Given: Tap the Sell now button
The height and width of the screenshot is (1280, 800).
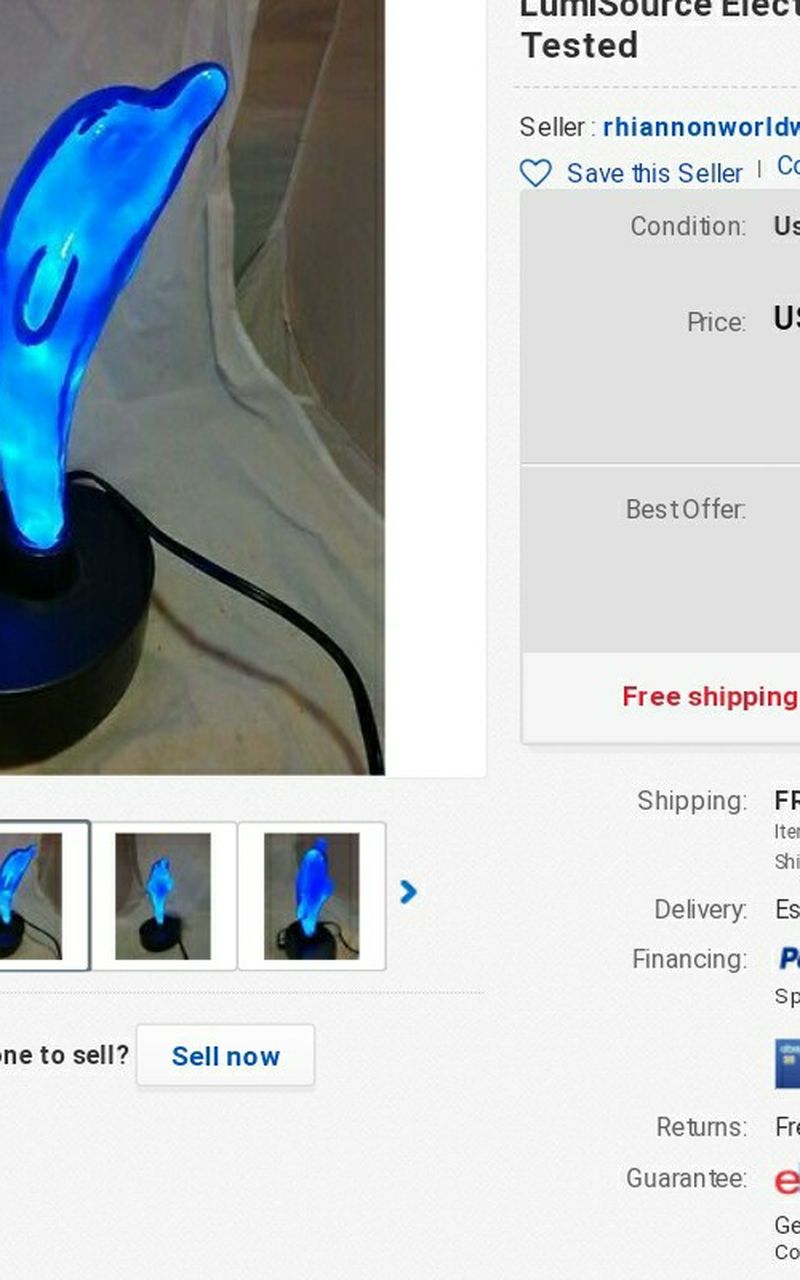Looking at the screenshot, I should (x=225, y=1056).
